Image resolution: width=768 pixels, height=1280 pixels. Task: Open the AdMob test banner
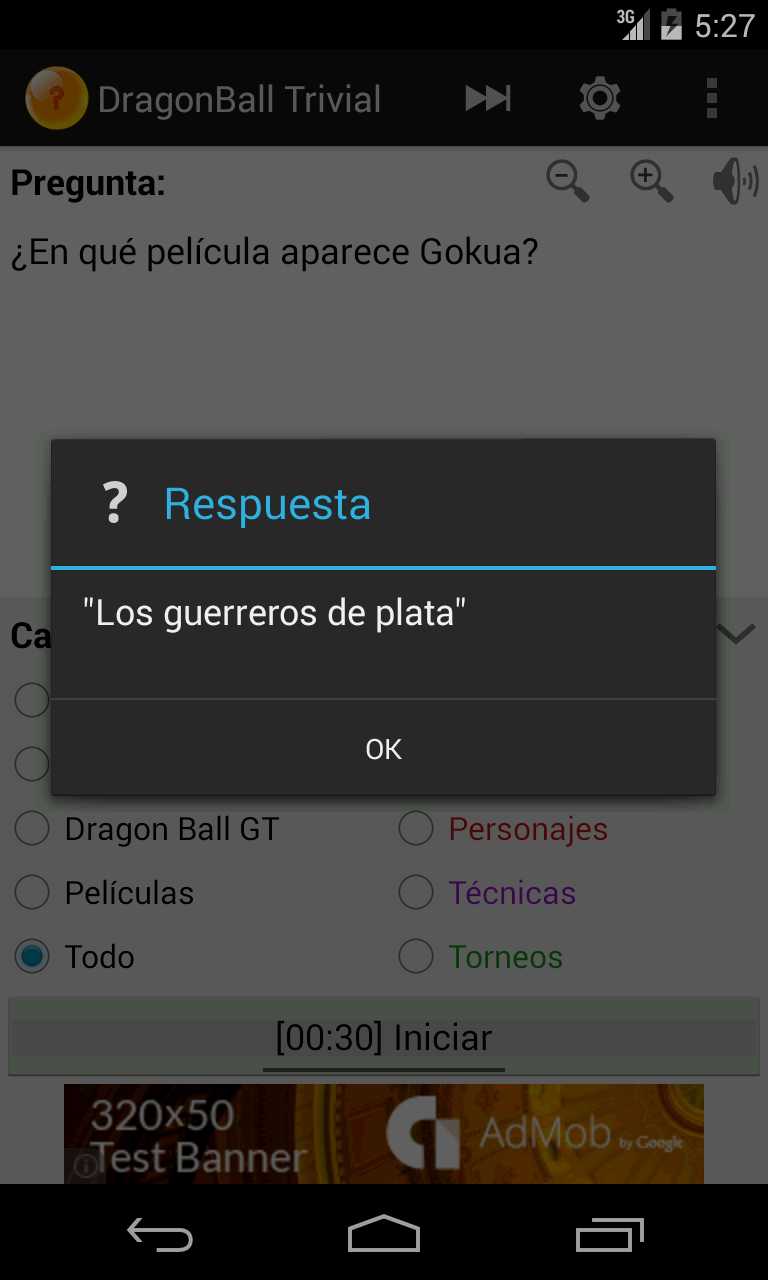(384, 1134)
